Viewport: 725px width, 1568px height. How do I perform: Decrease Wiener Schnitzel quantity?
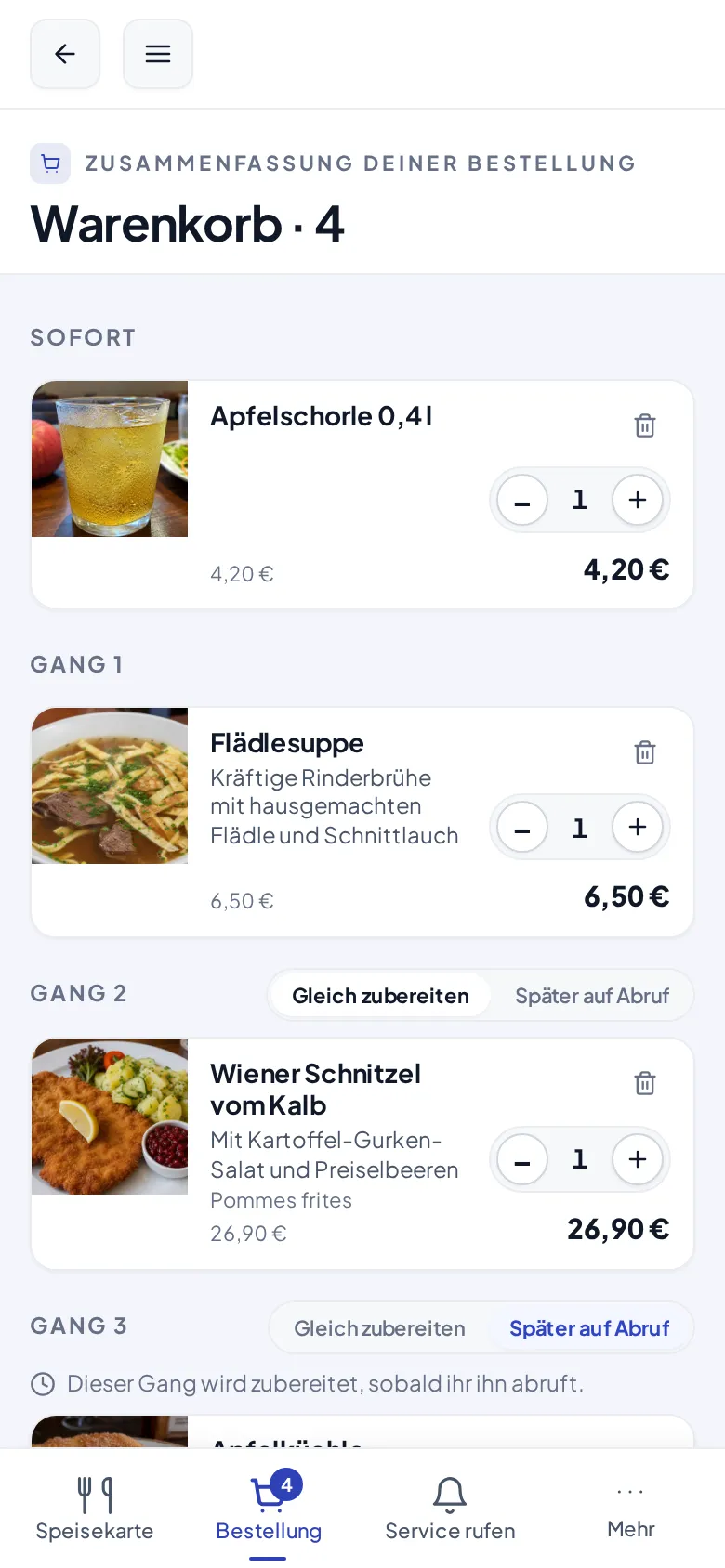pyautogui.click(x=522, y=1159)
